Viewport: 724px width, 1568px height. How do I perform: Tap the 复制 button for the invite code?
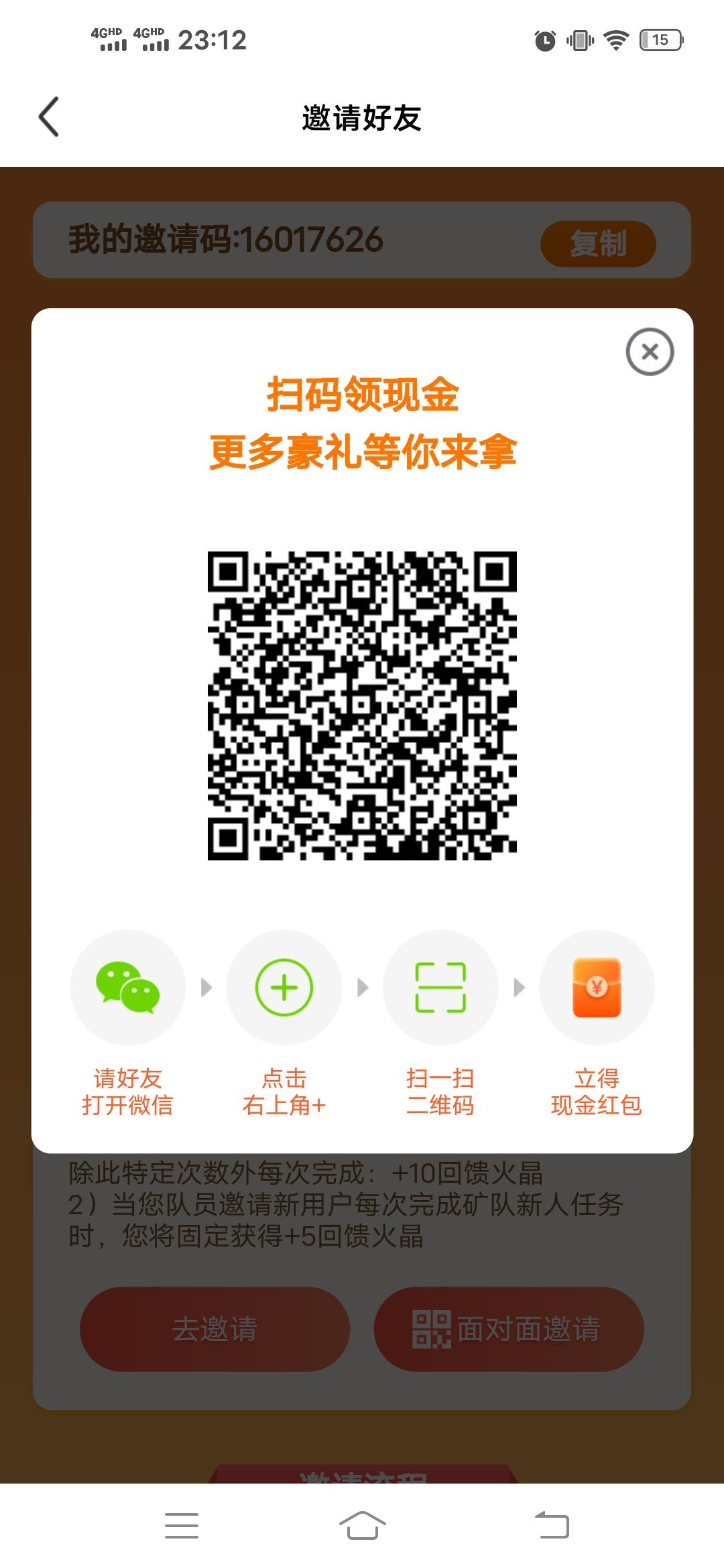(598, 243)
